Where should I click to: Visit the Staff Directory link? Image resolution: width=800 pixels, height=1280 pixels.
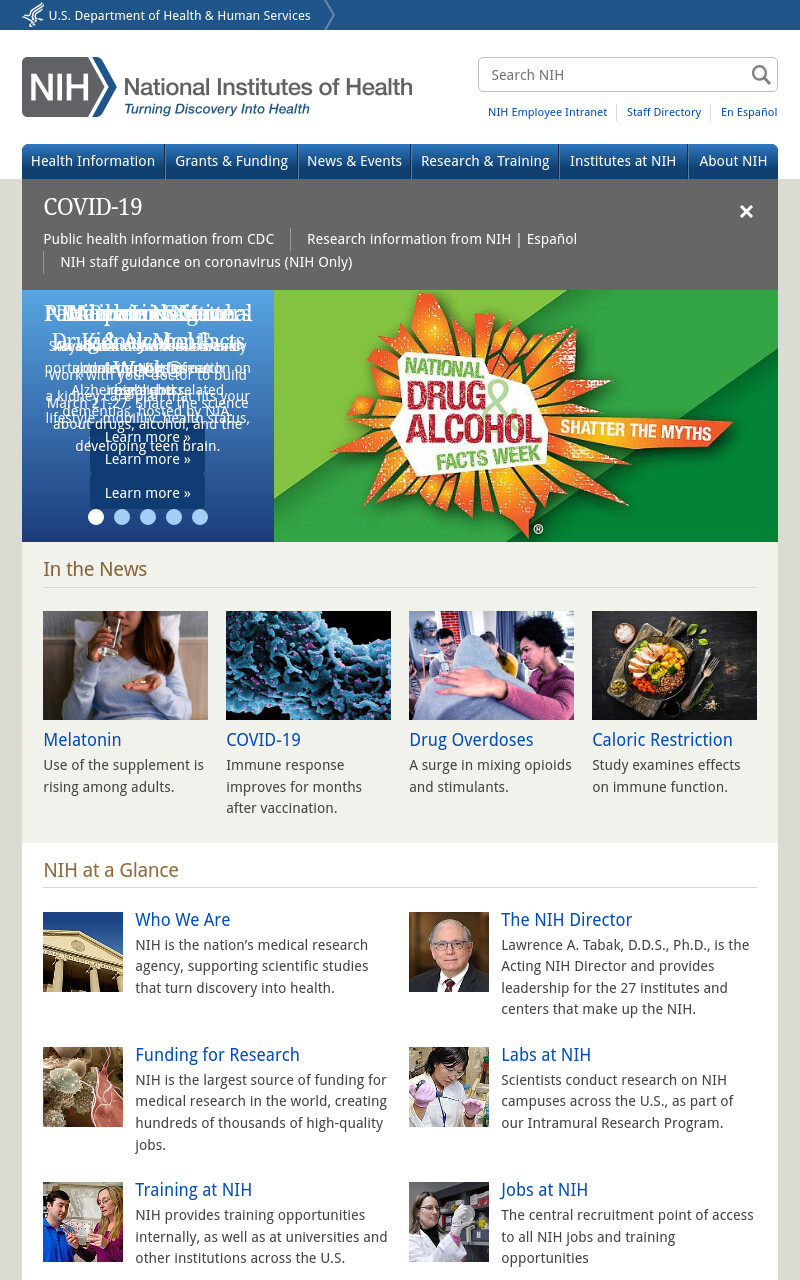[x=664, y=112]
